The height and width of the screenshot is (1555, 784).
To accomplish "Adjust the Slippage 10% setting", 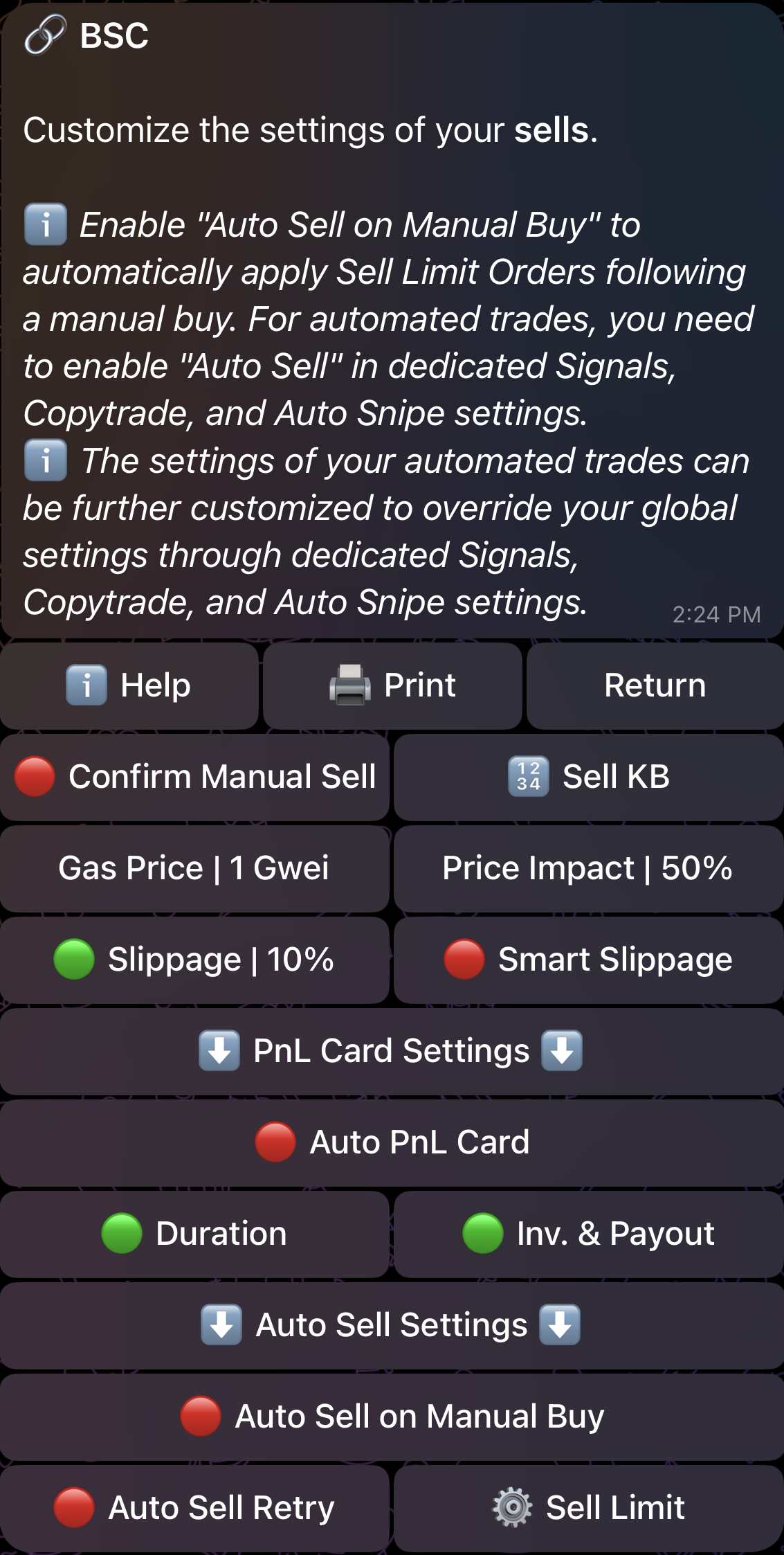I will point(194,960).
